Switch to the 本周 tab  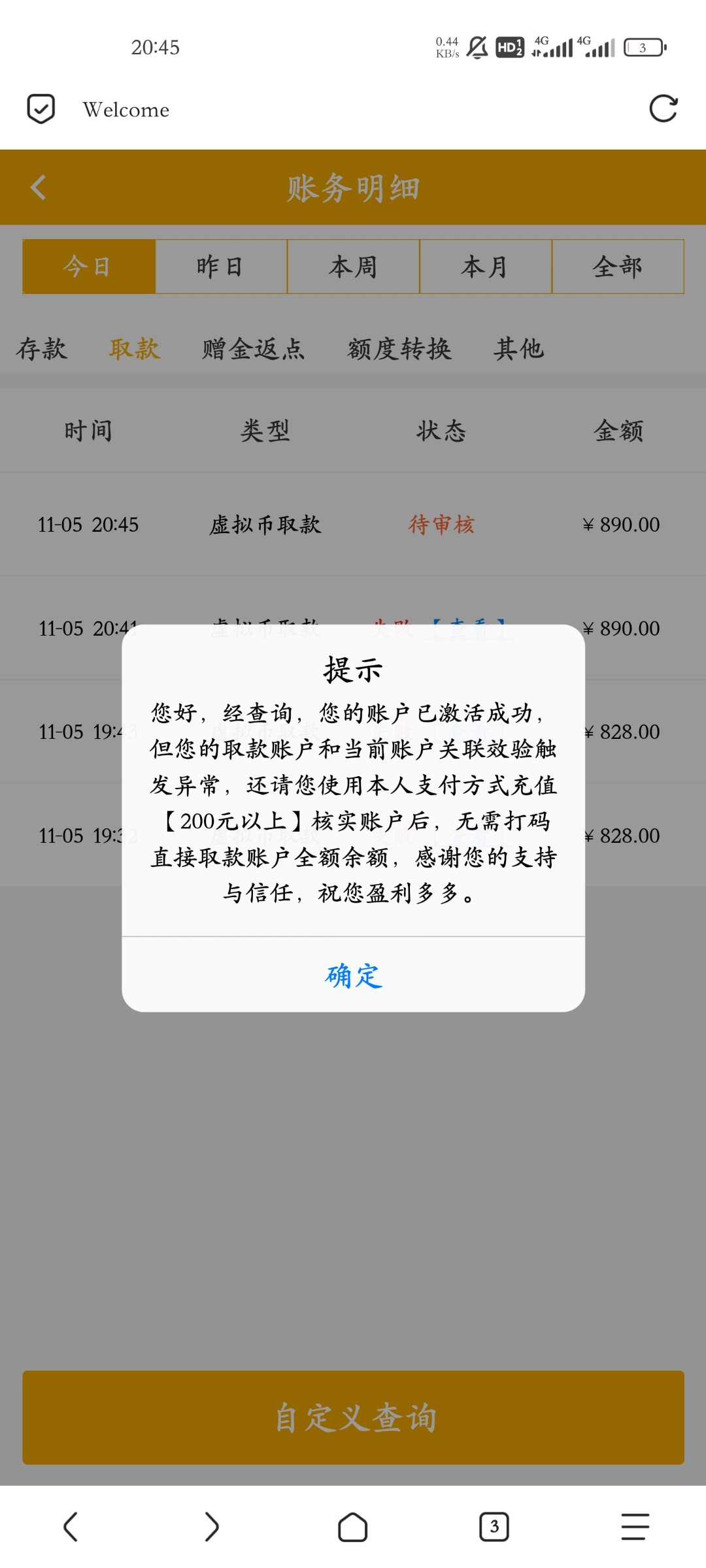[353, 266]
